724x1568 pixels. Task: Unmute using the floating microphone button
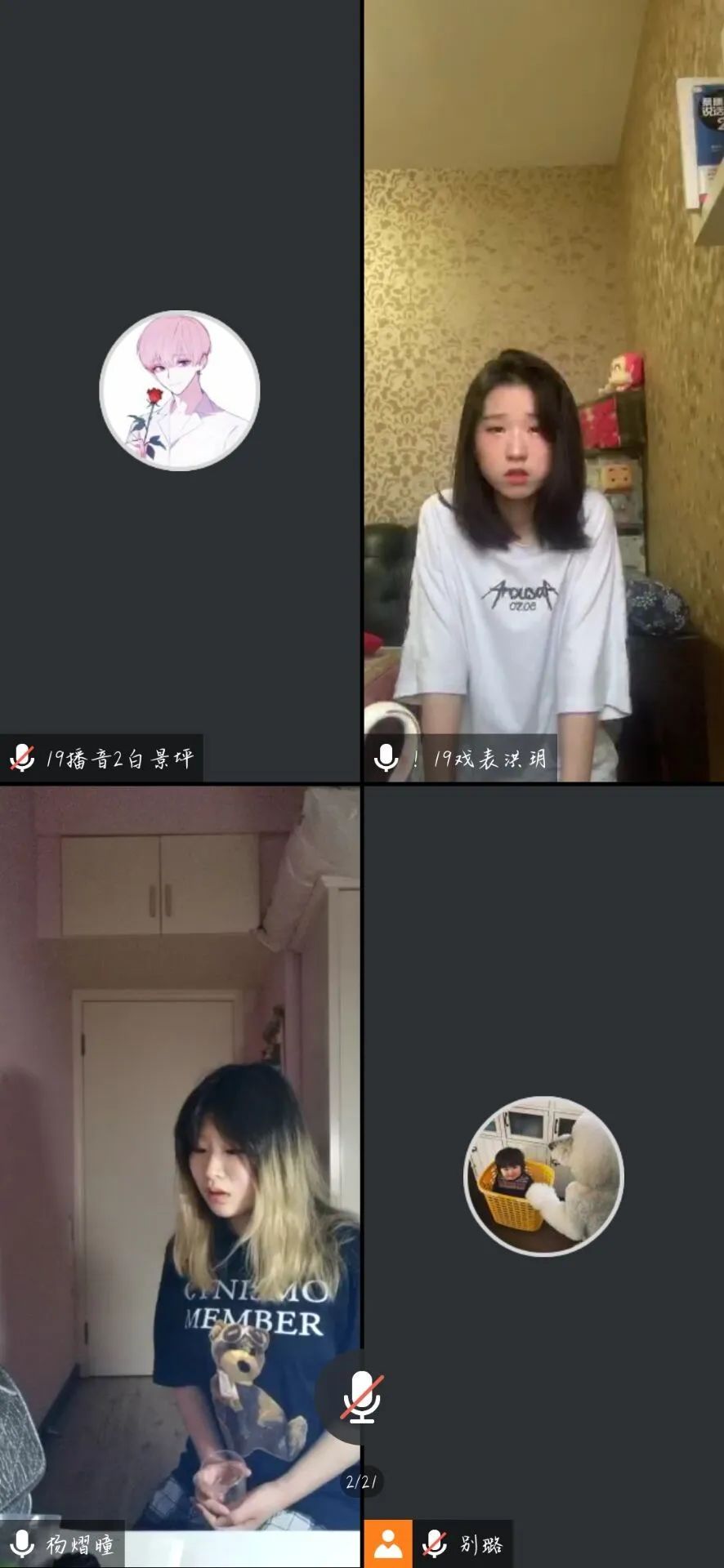click(x=360, y=1397)
